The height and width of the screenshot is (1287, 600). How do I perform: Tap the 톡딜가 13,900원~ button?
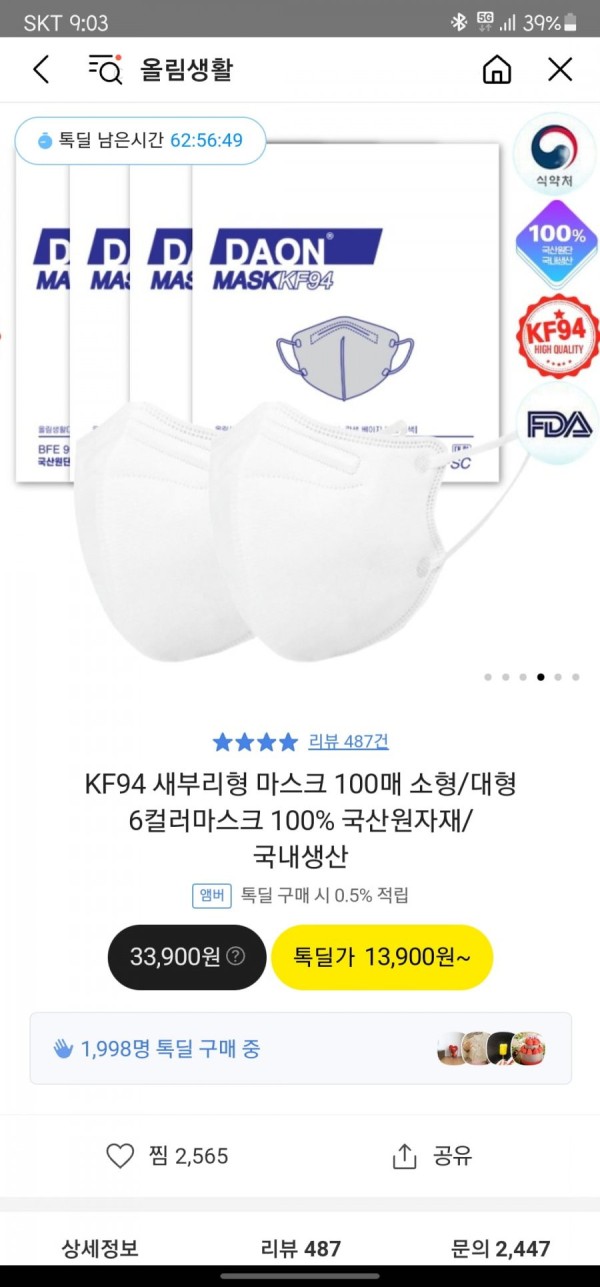coord(381,957)
